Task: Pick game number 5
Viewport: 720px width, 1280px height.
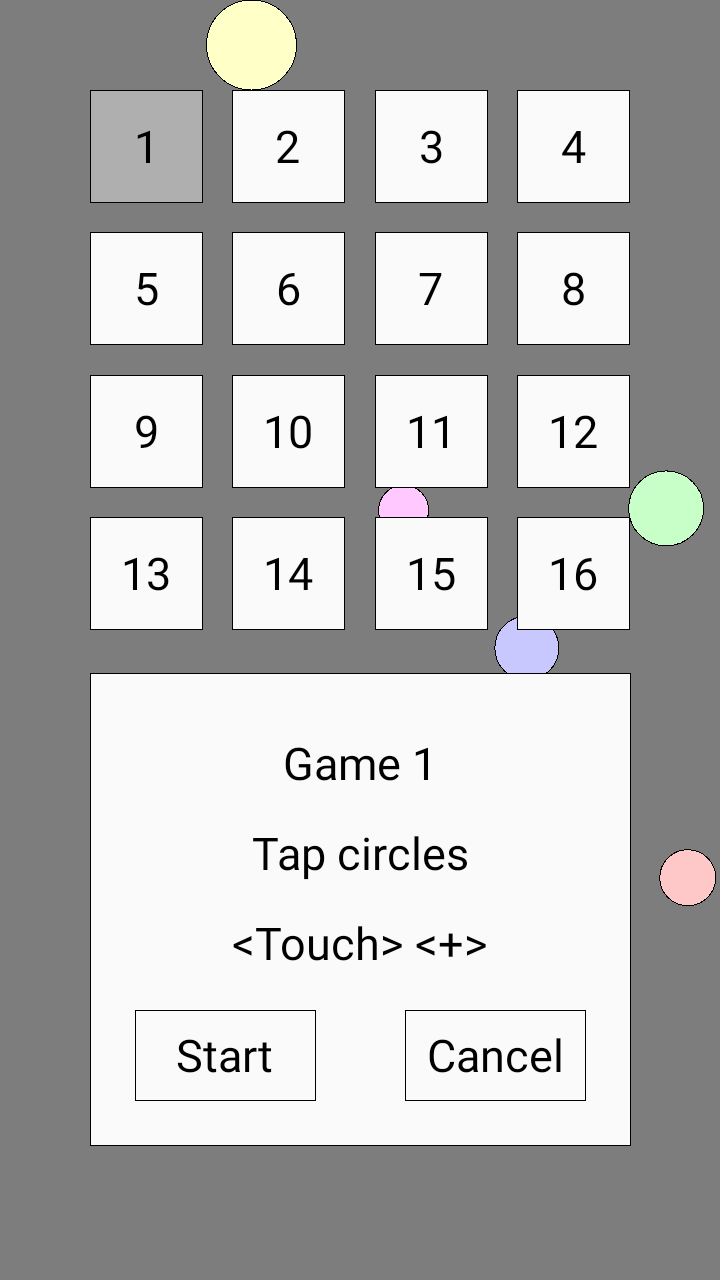Action: (x=146, y=288)
